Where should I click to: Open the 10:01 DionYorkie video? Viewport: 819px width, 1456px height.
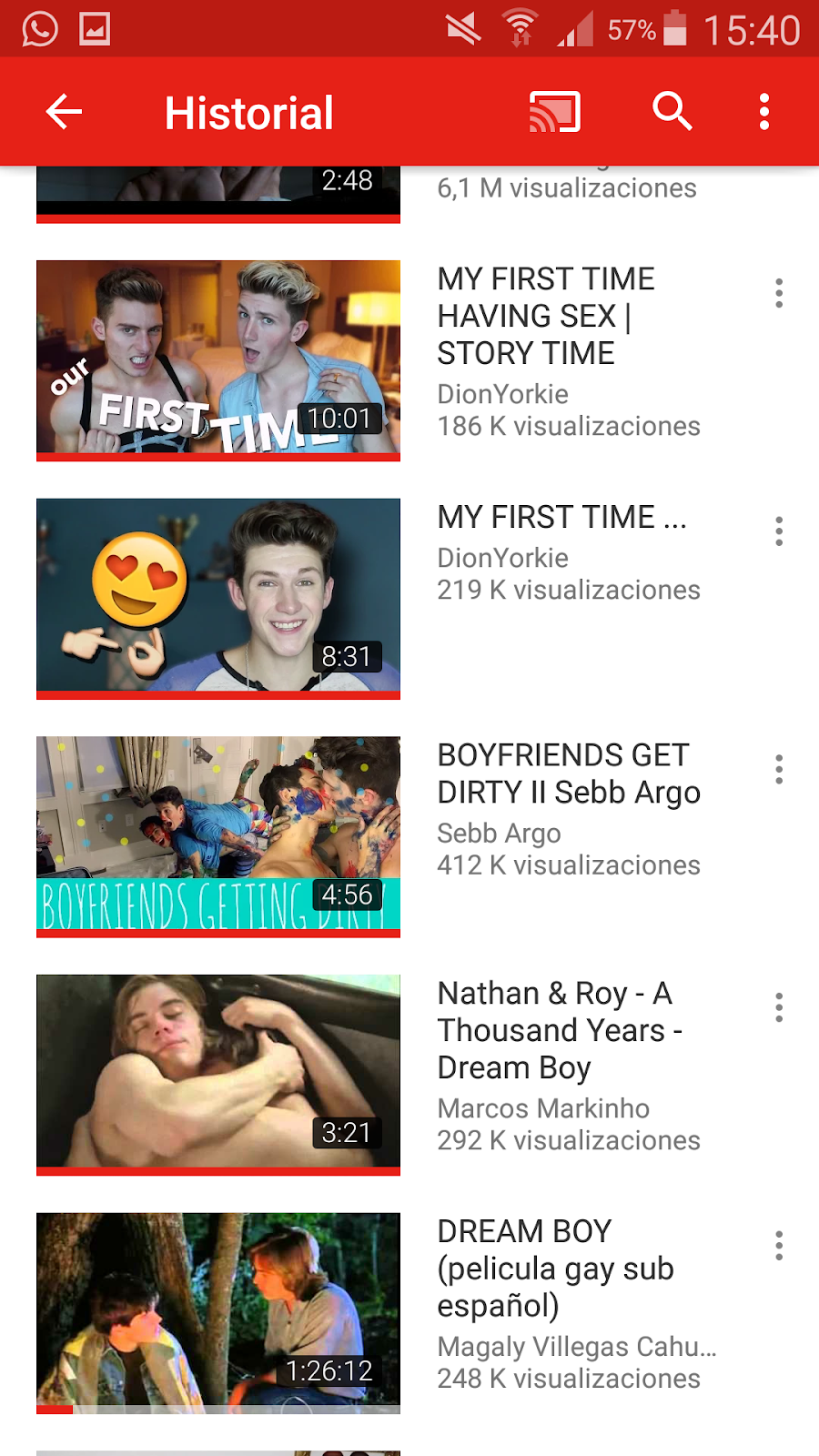click(218, 357)
